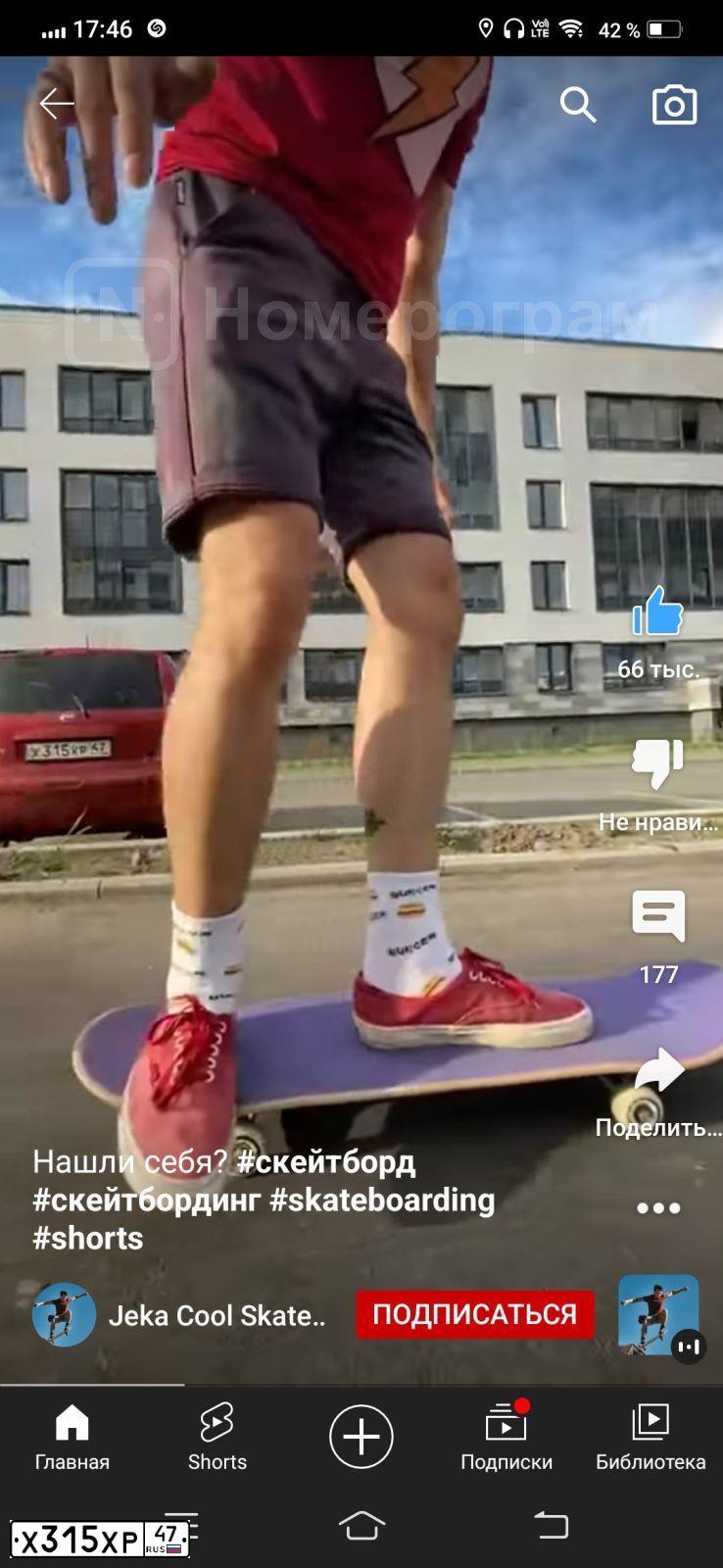The height and width of the screenshot is (1568, 723).
Task: Switch to the Shorts tab
Action: click(217, 1437)
